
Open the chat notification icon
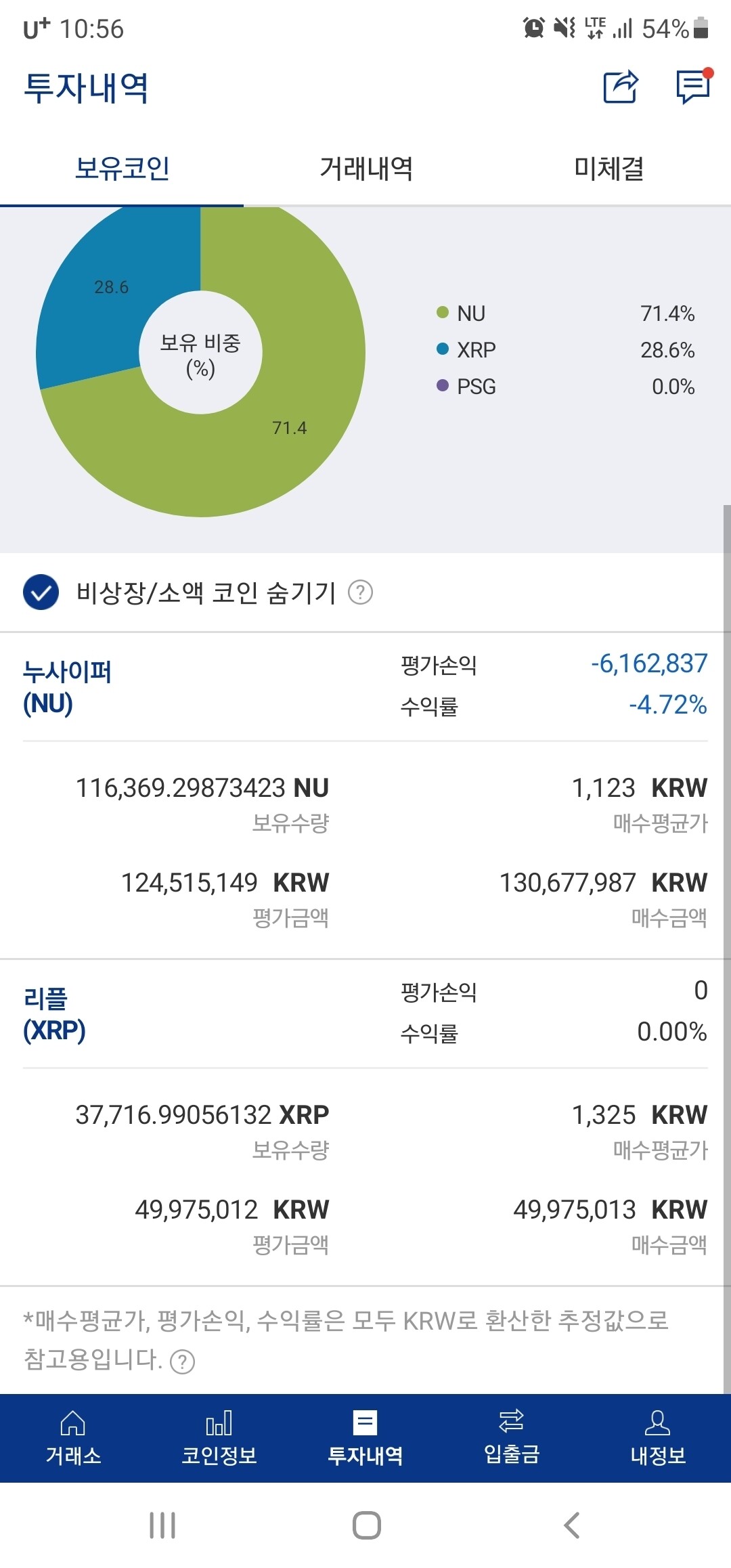(x=692, y=88)
